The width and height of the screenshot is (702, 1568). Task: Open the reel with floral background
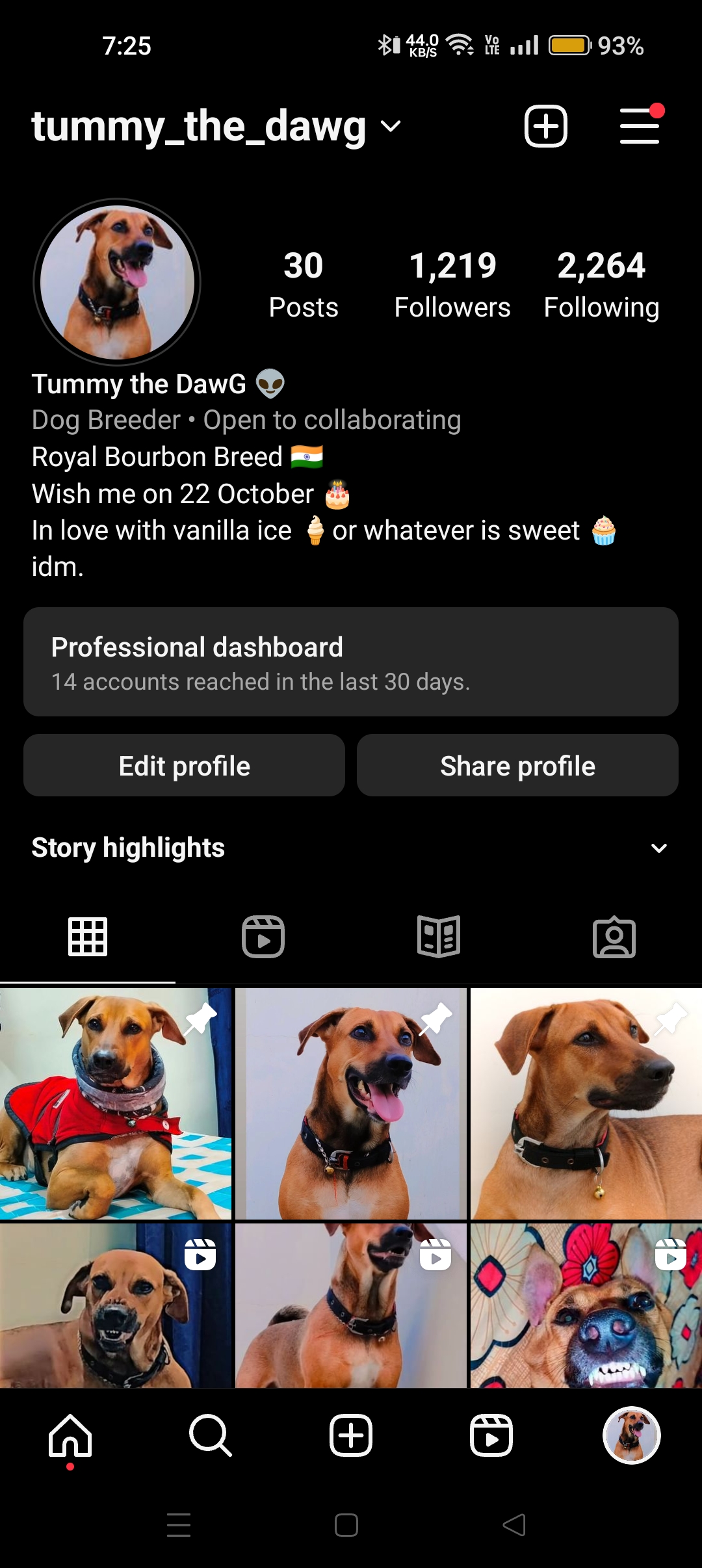coord(586,1305)
